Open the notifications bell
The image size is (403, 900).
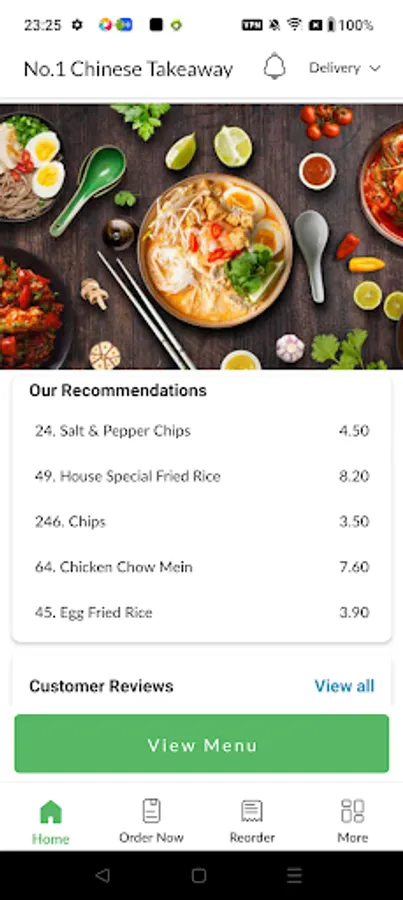click(x=274, y=67)
